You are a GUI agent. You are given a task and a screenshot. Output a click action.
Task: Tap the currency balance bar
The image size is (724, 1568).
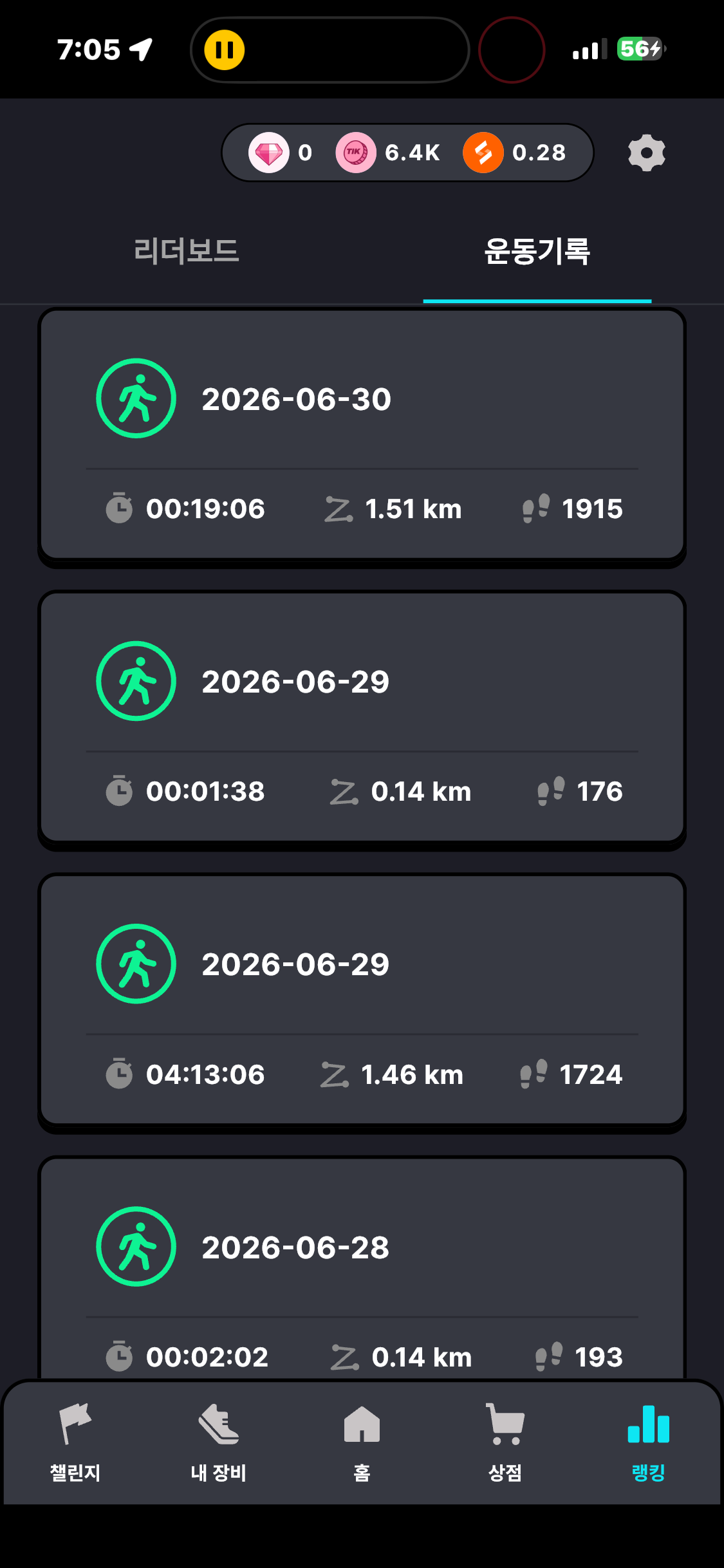tap(407, 153)
